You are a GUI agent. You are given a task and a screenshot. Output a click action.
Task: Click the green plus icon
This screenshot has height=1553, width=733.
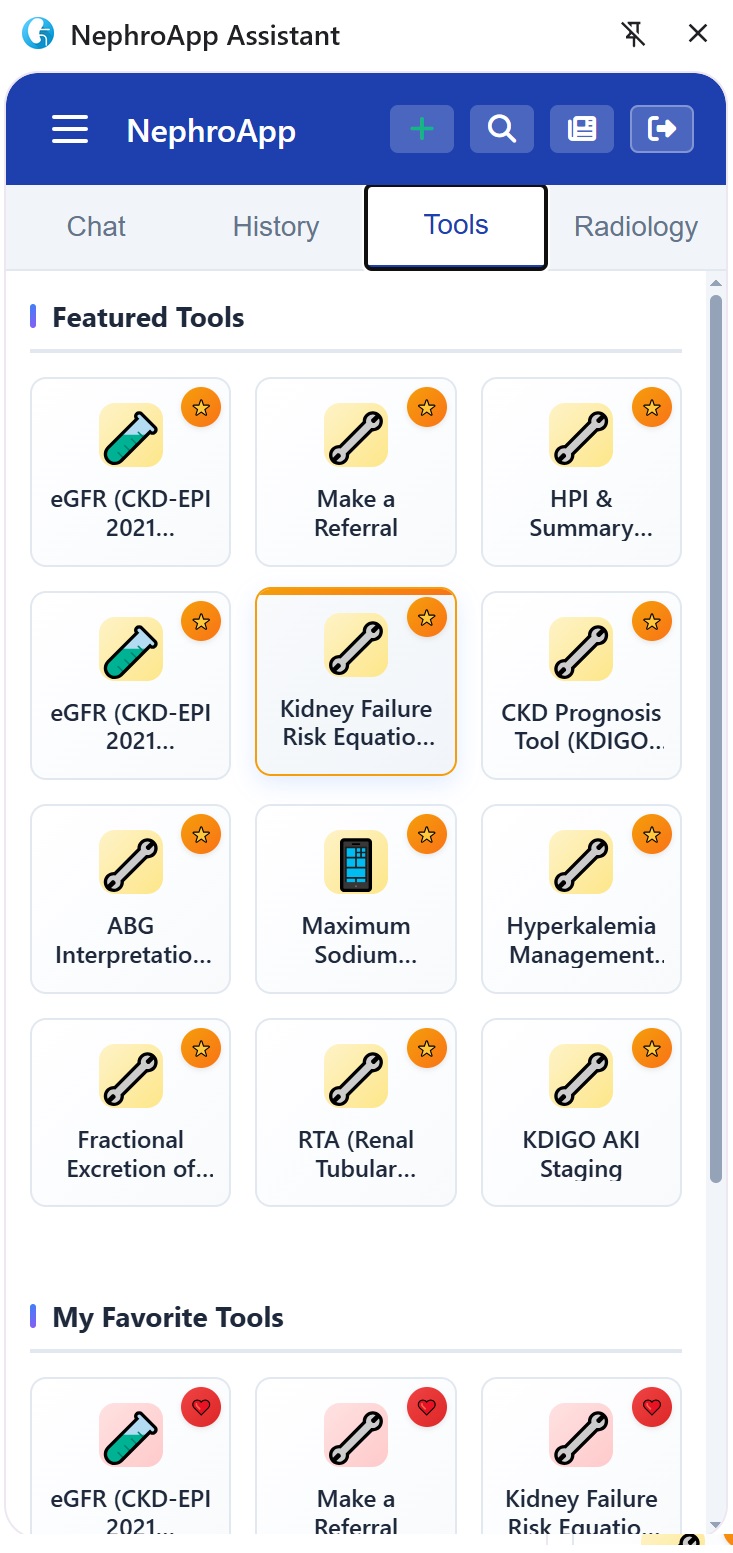[422, 128]
